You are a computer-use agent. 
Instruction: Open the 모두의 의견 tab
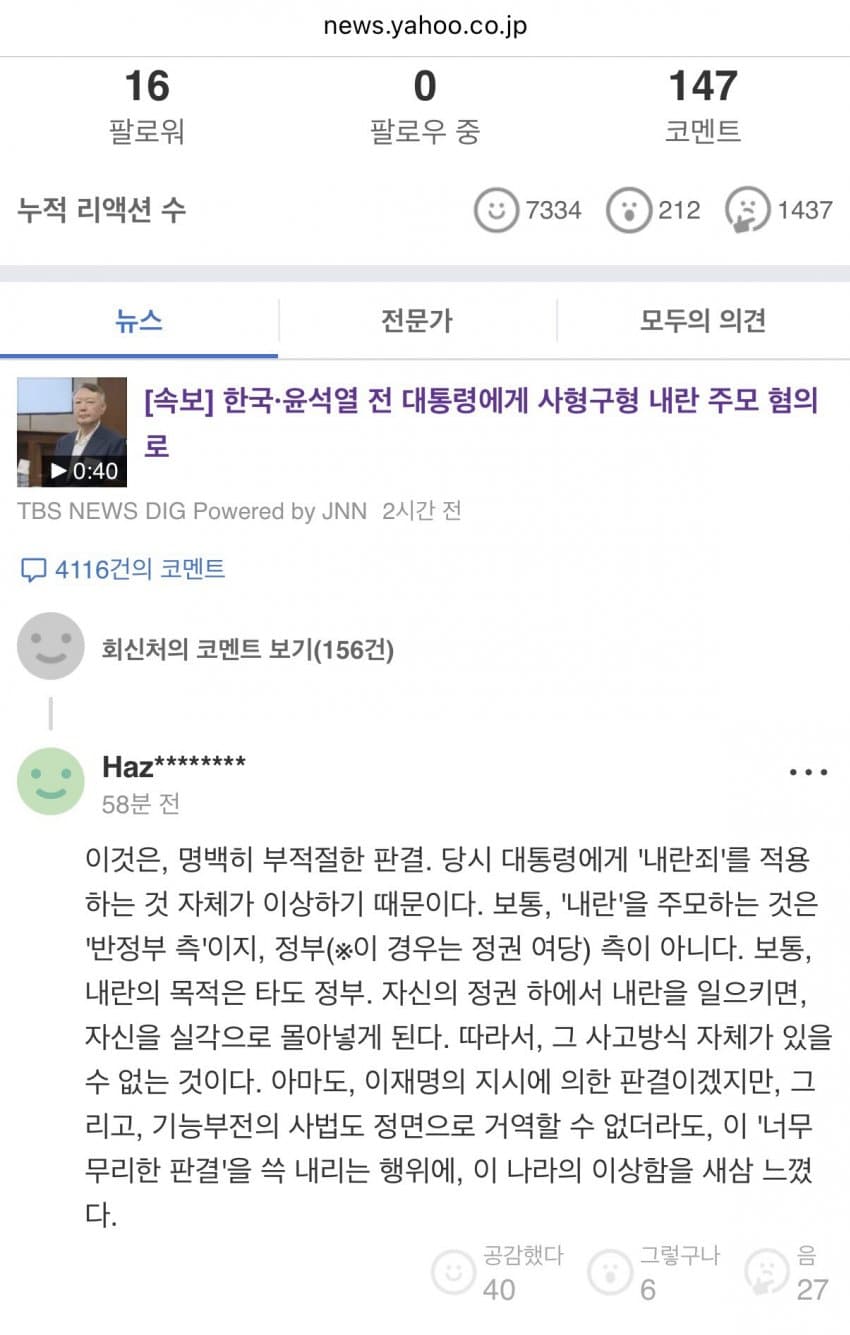(x=703, y=321)
